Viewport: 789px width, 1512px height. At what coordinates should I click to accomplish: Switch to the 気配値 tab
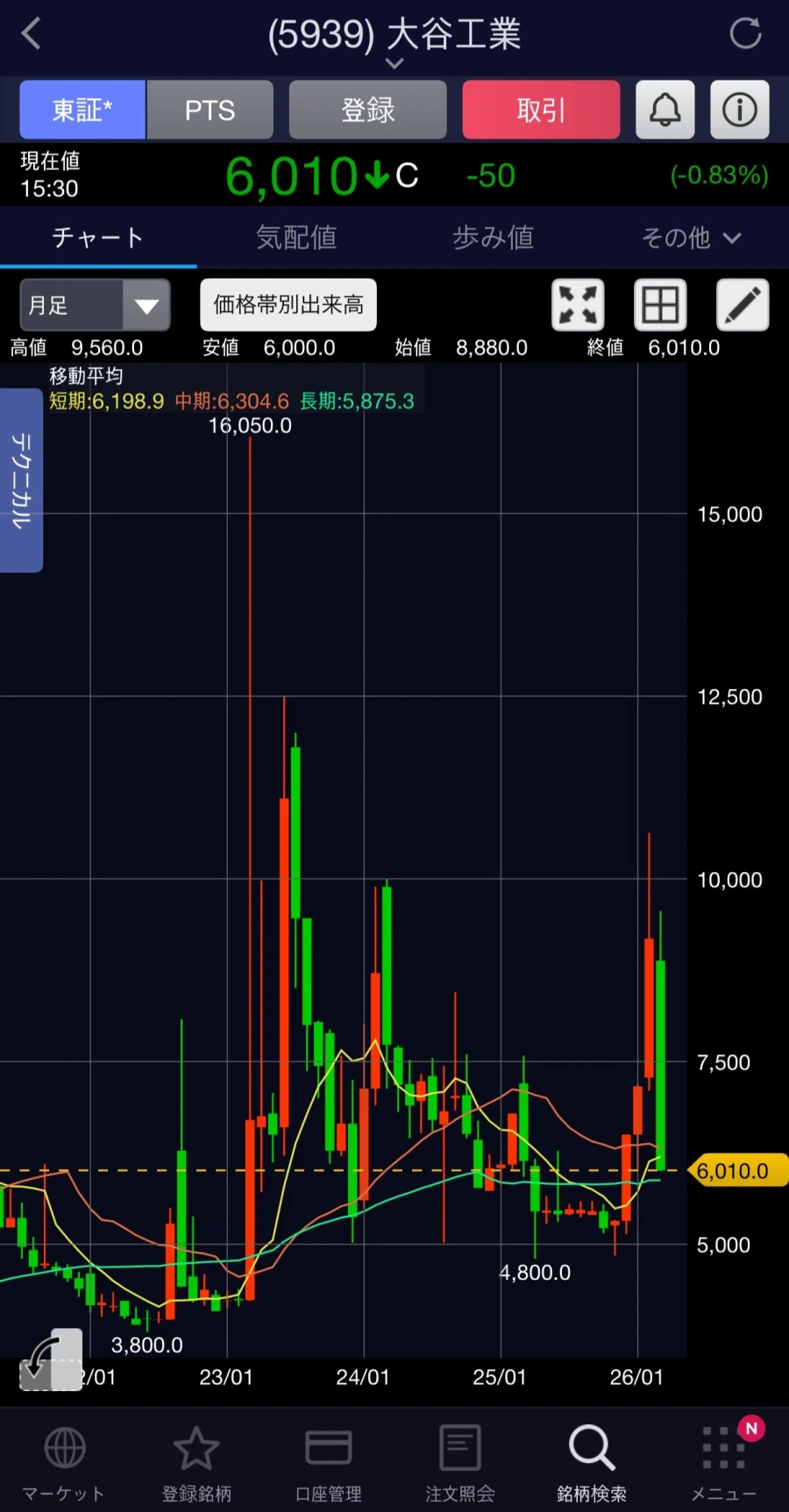pos(295,238)
